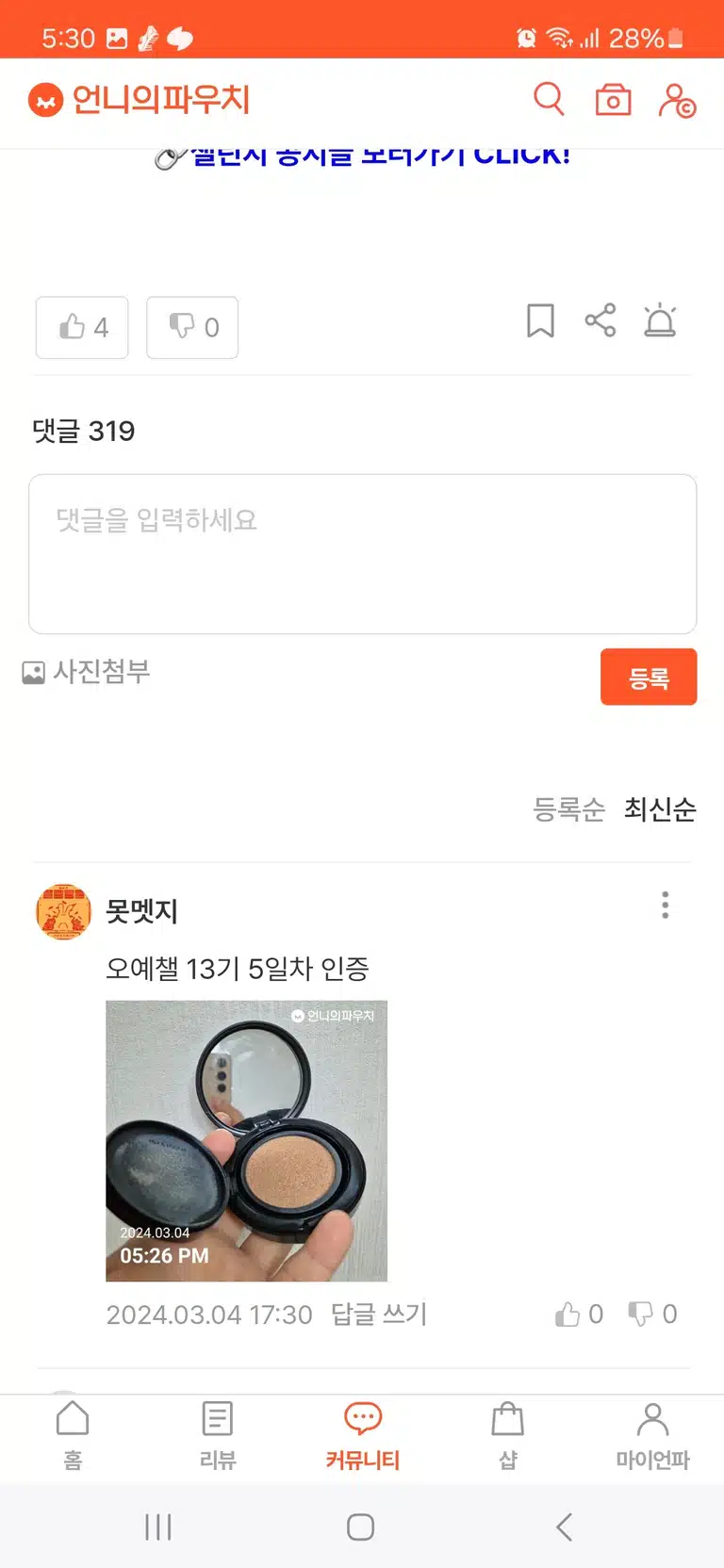Share this post

(x=601, y=320)
